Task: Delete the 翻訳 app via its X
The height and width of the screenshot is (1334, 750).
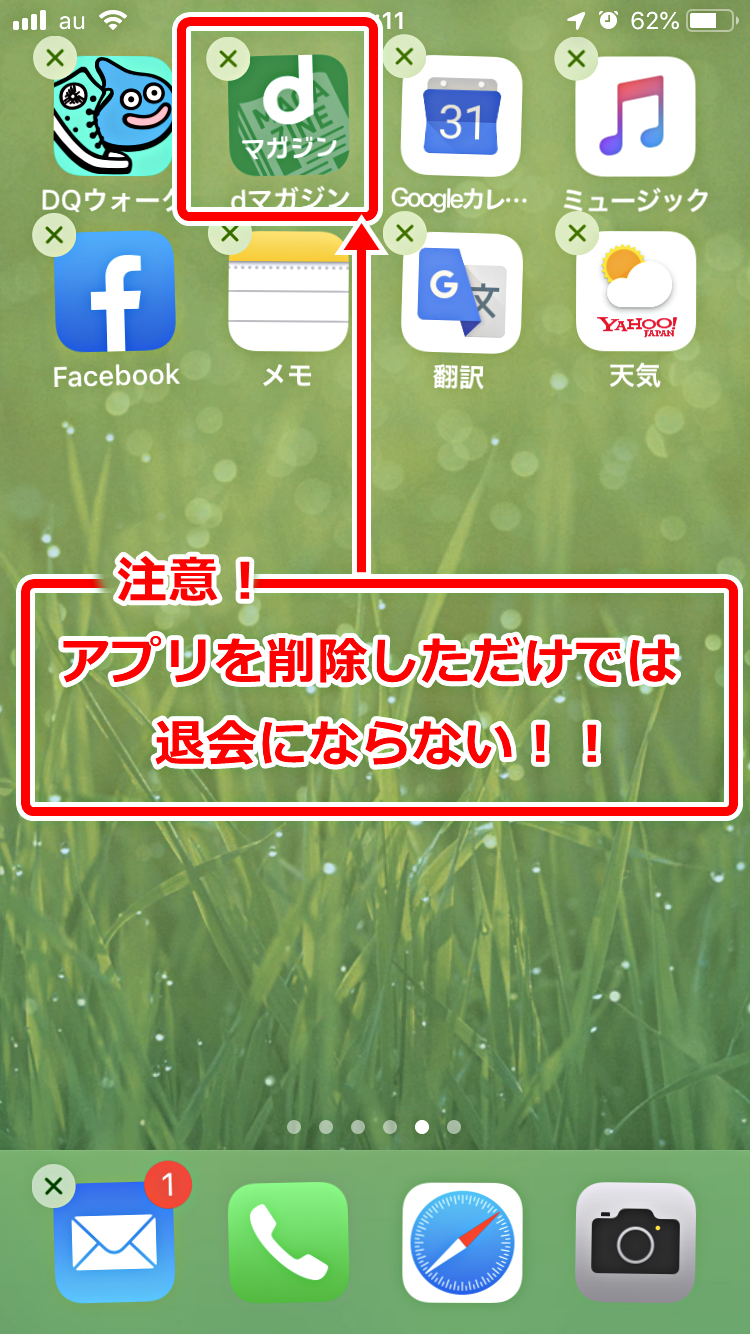Action: [404, 236]
